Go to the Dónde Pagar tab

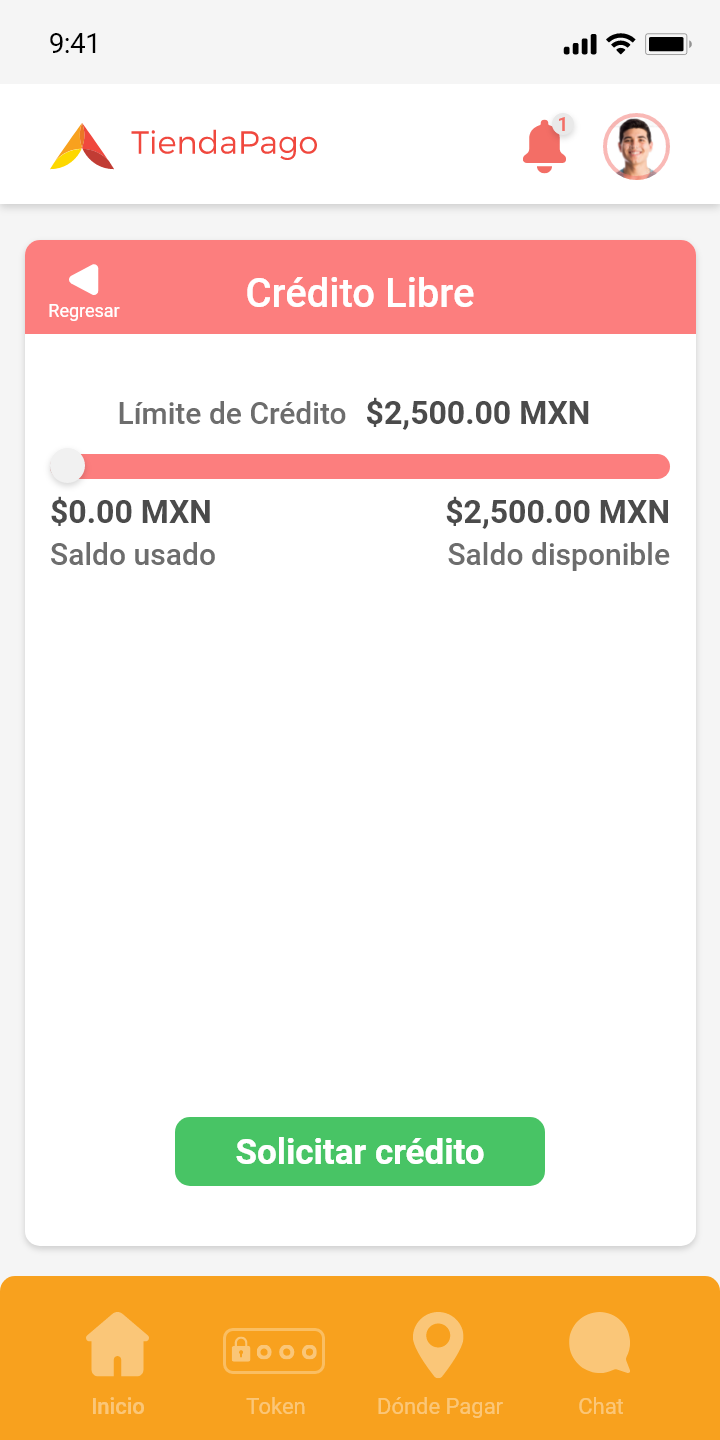pyautogui.click(x=439, y=1364)
